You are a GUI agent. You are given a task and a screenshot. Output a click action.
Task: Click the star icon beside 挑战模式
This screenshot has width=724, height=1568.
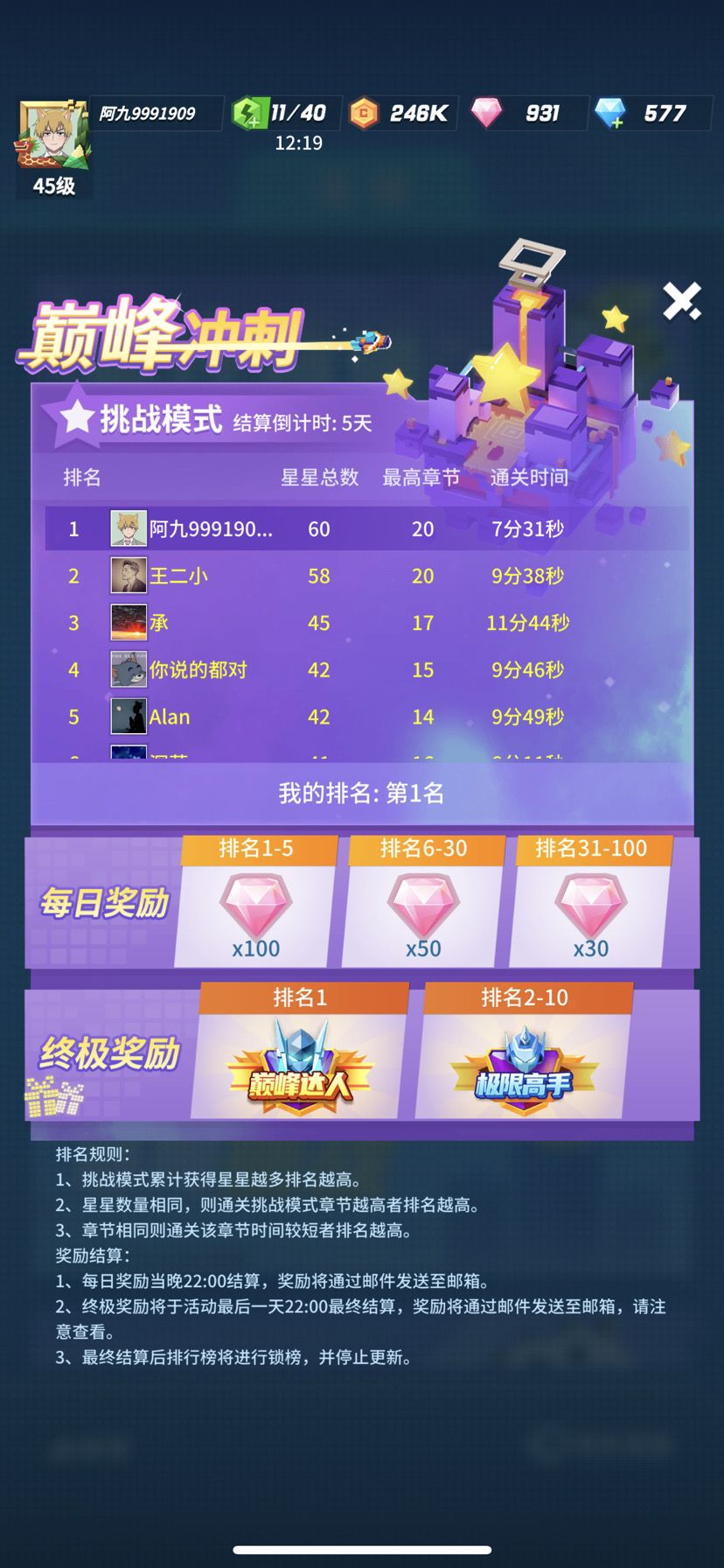pyautogui.click(x=75, y=418)
